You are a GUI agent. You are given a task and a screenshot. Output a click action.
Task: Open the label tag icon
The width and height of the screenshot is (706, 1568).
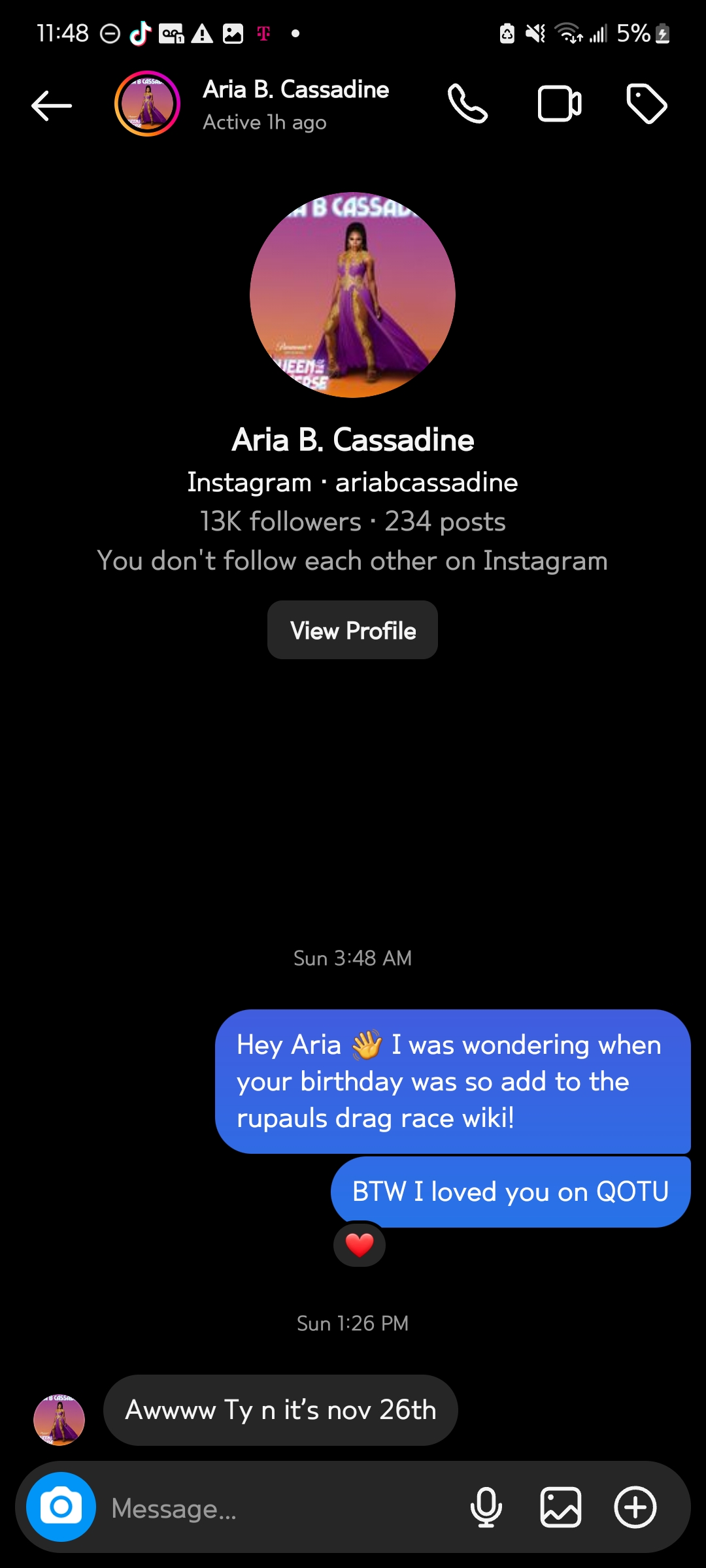click(647, 104)
